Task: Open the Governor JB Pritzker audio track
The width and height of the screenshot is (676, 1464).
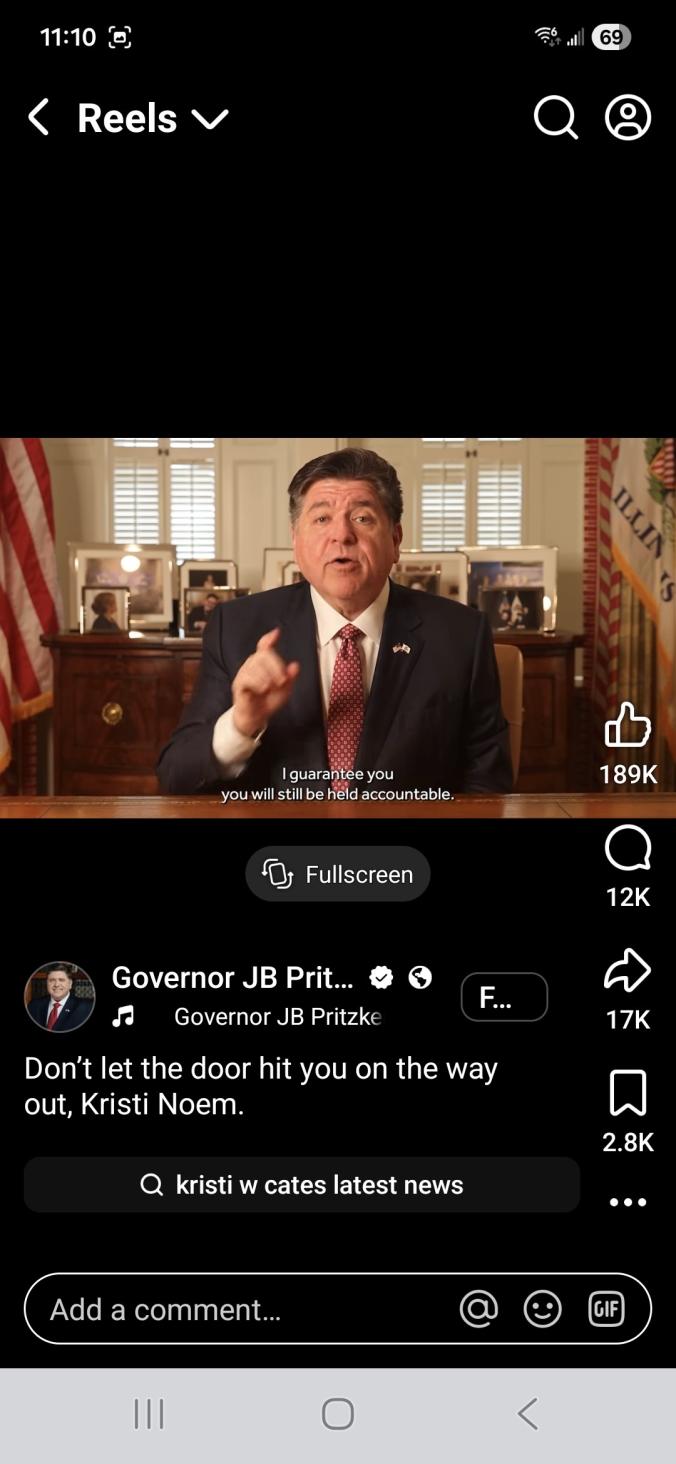Action: point(277,1016)
